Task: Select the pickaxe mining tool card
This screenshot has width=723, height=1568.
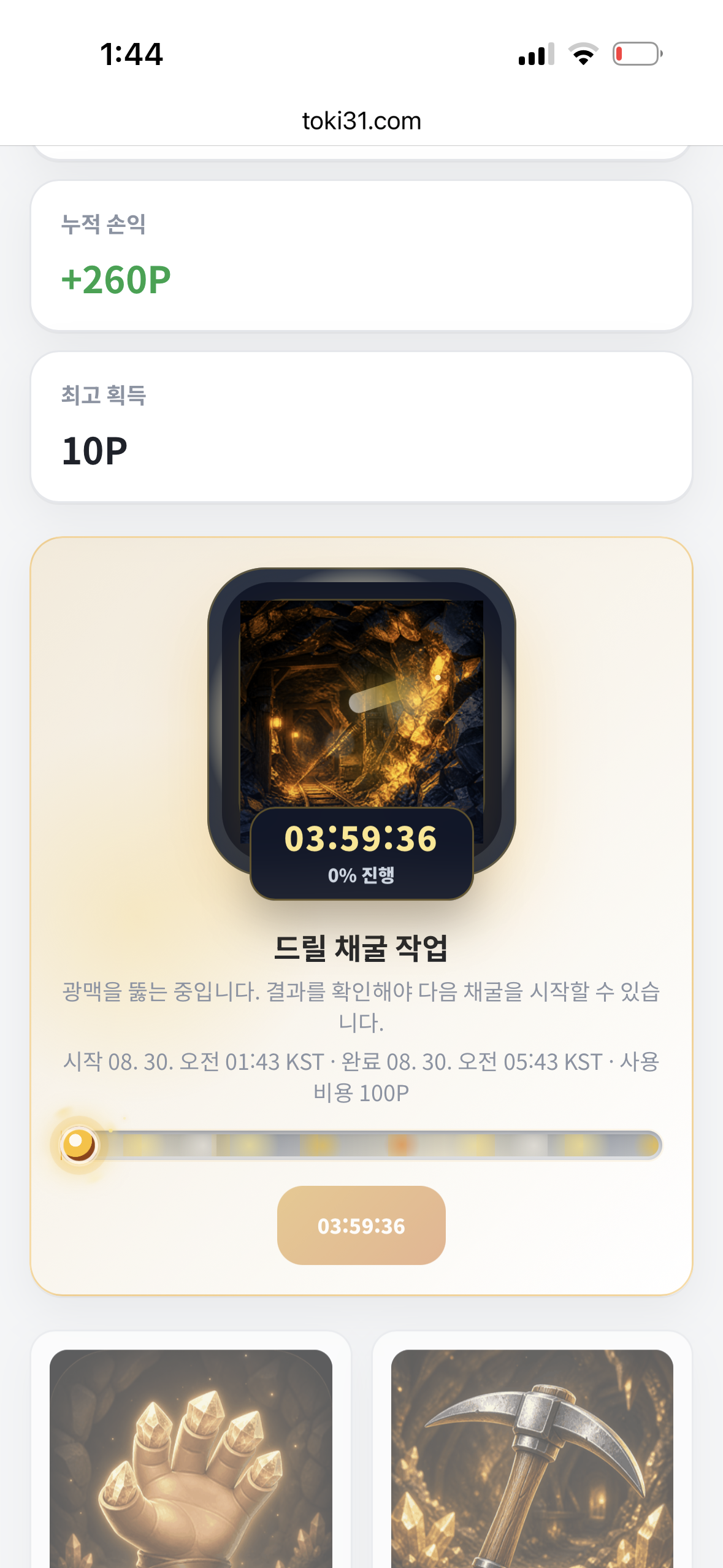Action: pyautogui.click(x=532, y=1450)
